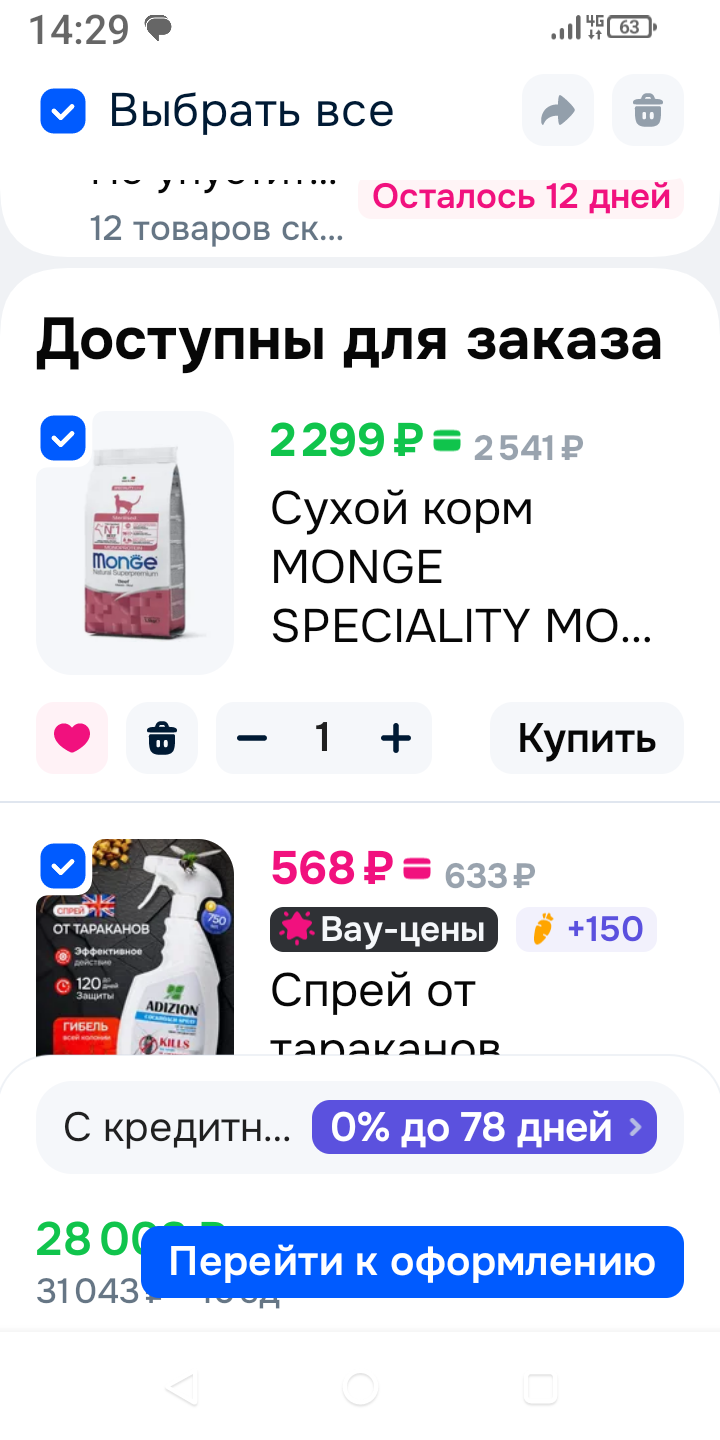The width and height of the screenshot is (720, 1440).
Task: Delete MONGE dry food from cart
Action: point(162,738)
